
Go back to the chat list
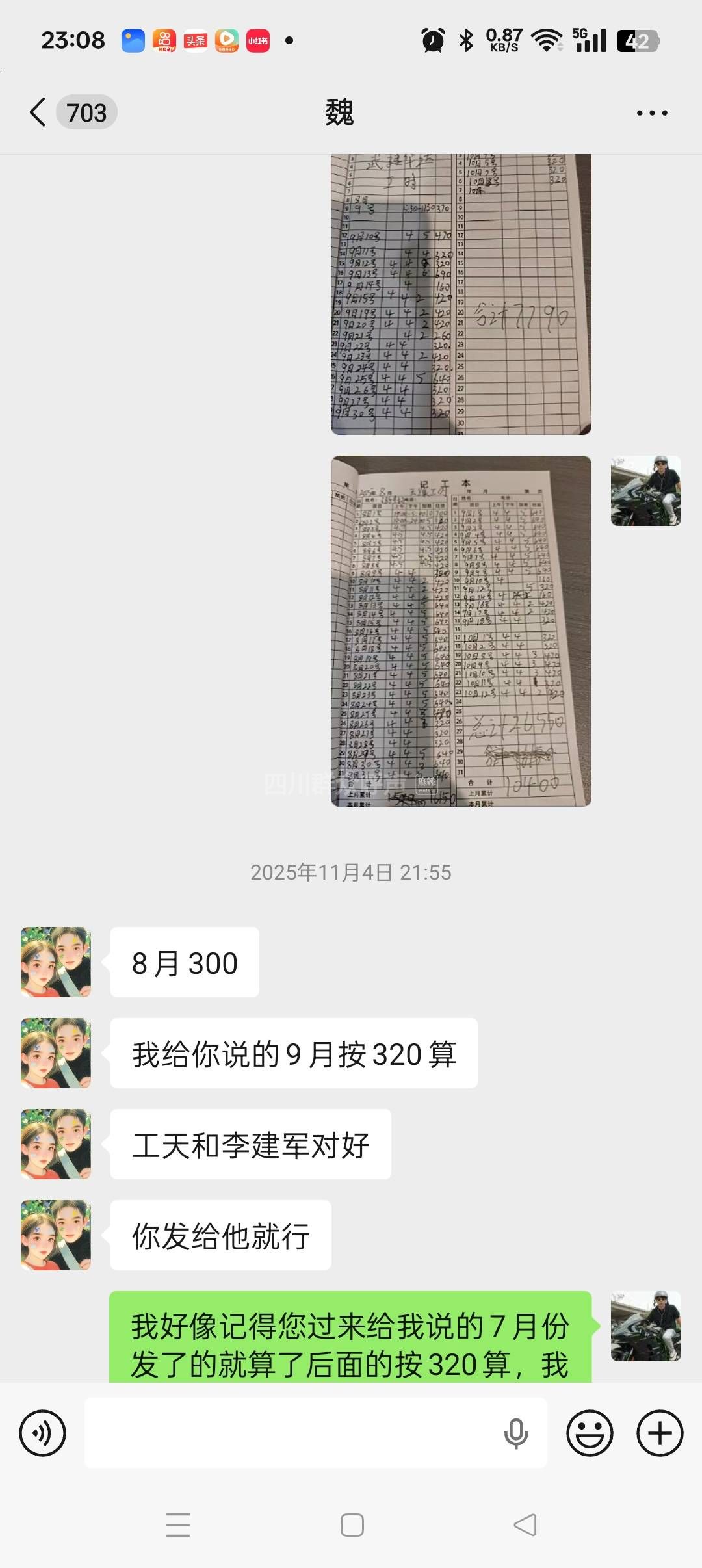coord(39,112)
